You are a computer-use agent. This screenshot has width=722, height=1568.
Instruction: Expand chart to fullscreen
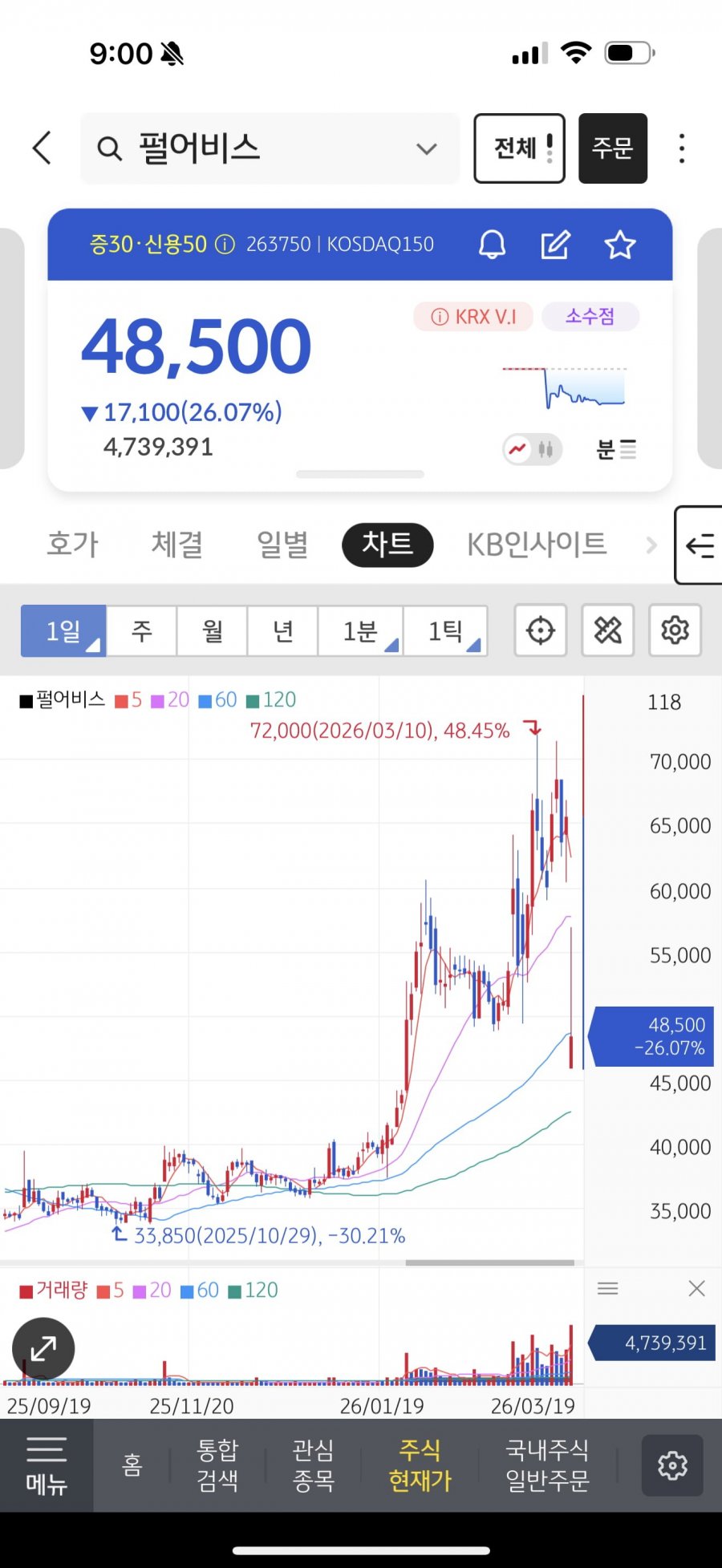43,1349
